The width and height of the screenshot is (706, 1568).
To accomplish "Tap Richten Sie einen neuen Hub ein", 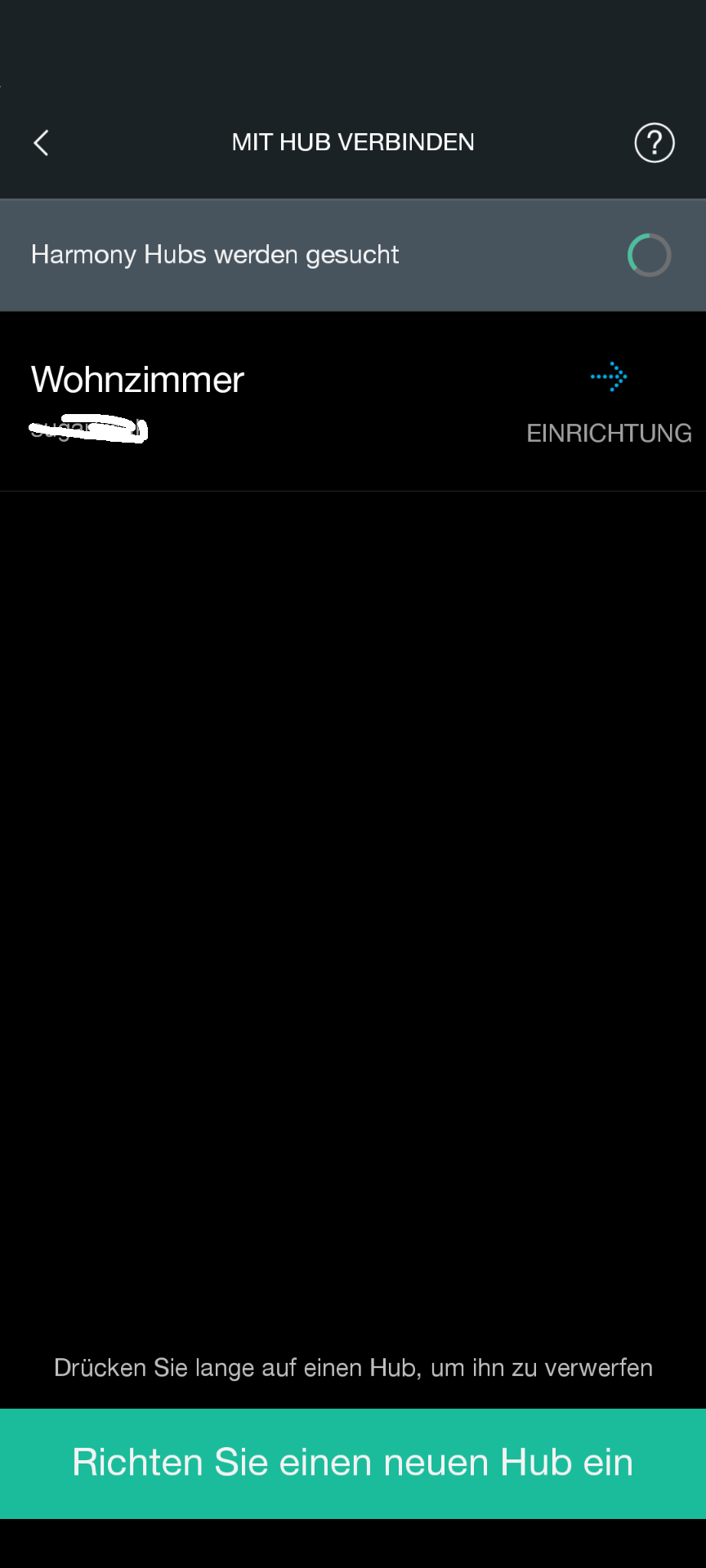I will (353, 1463).
